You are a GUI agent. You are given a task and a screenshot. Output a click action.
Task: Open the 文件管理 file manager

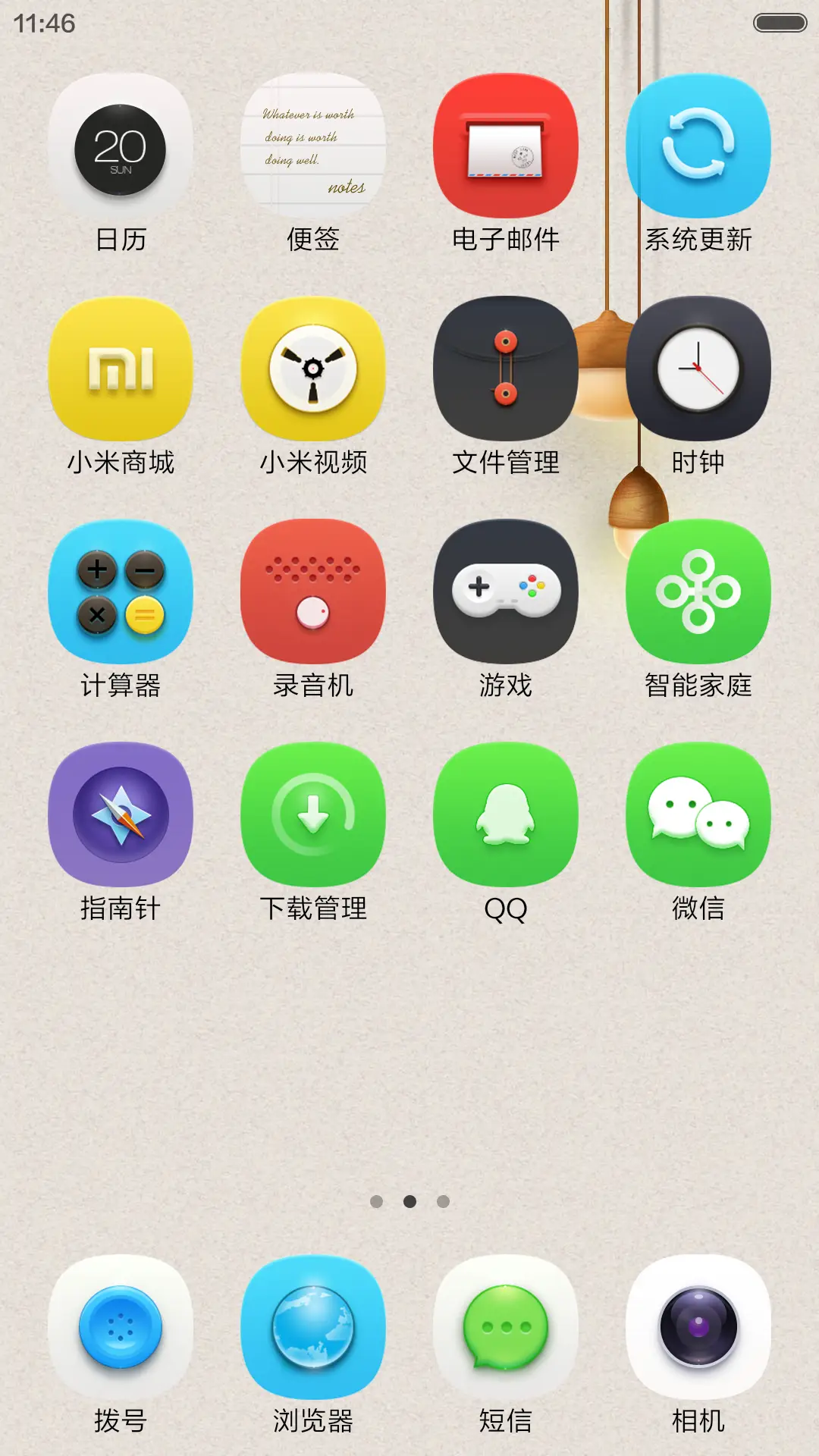(x=506, y=366)
